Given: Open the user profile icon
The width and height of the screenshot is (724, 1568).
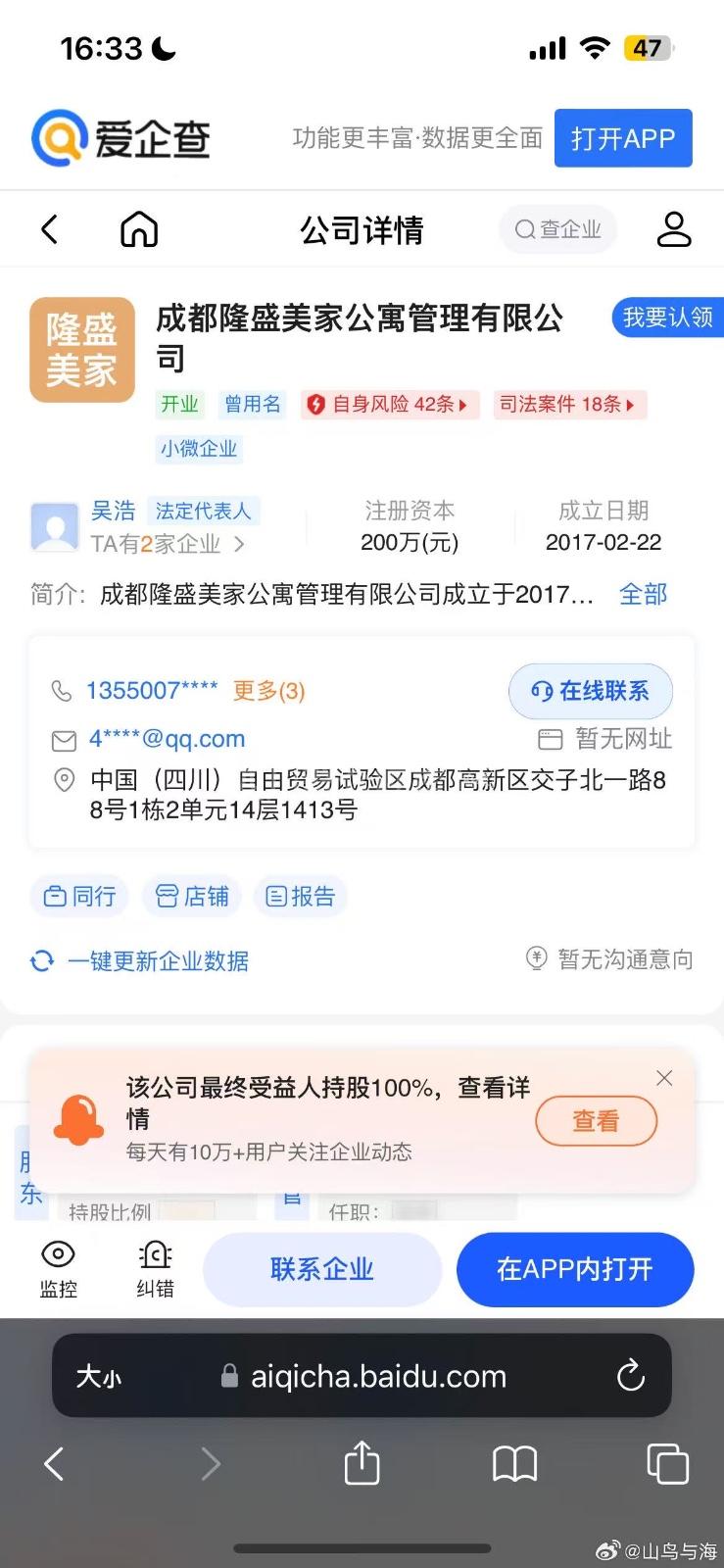Looking at the screenshot, I should click(x=673, y=230).
